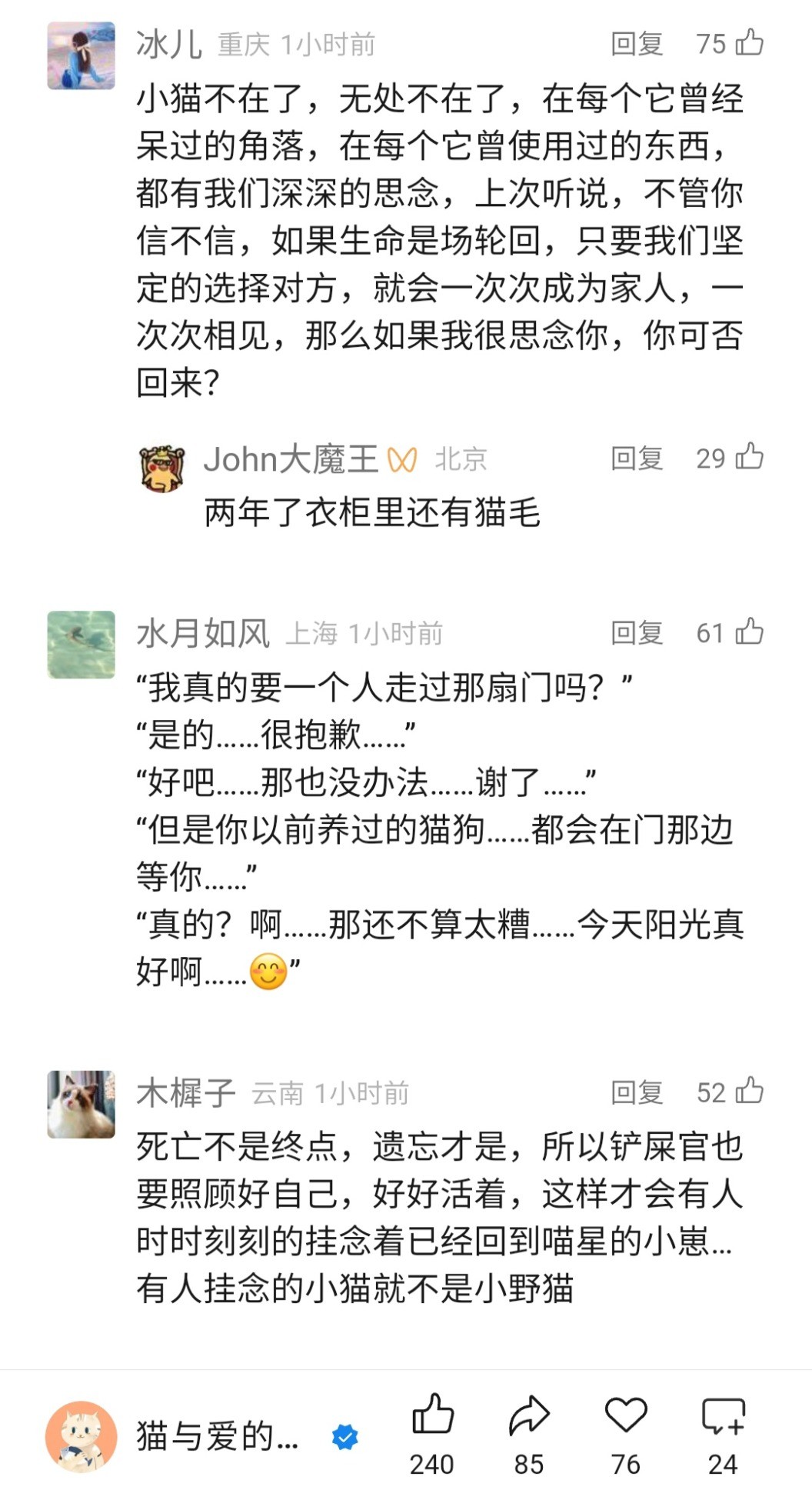Open 水月如风's avatar
The image size is (812, 1510).
[81, 645]
